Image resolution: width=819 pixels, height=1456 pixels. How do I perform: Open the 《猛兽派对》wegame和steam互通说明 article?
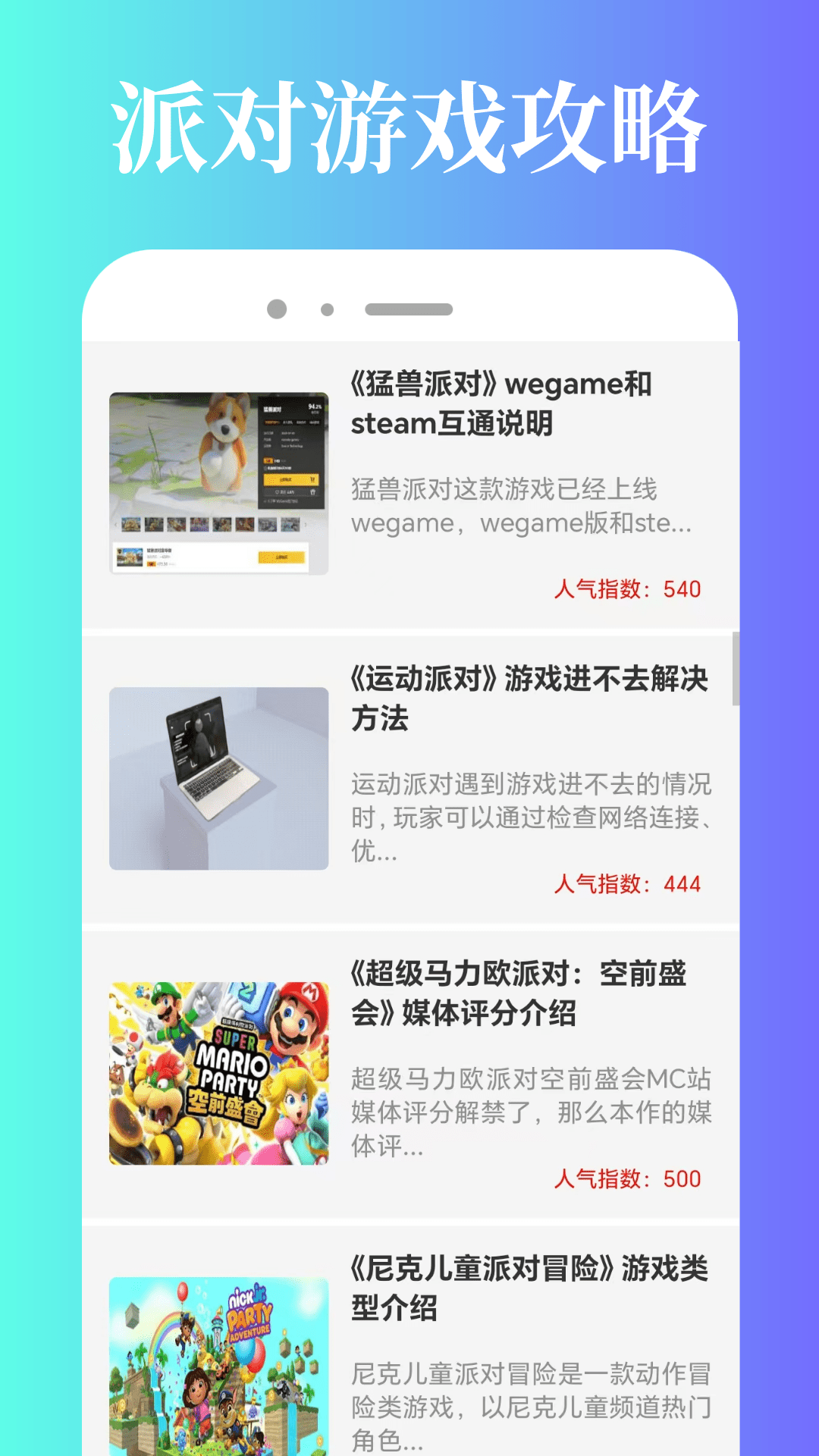pos(504,403)
